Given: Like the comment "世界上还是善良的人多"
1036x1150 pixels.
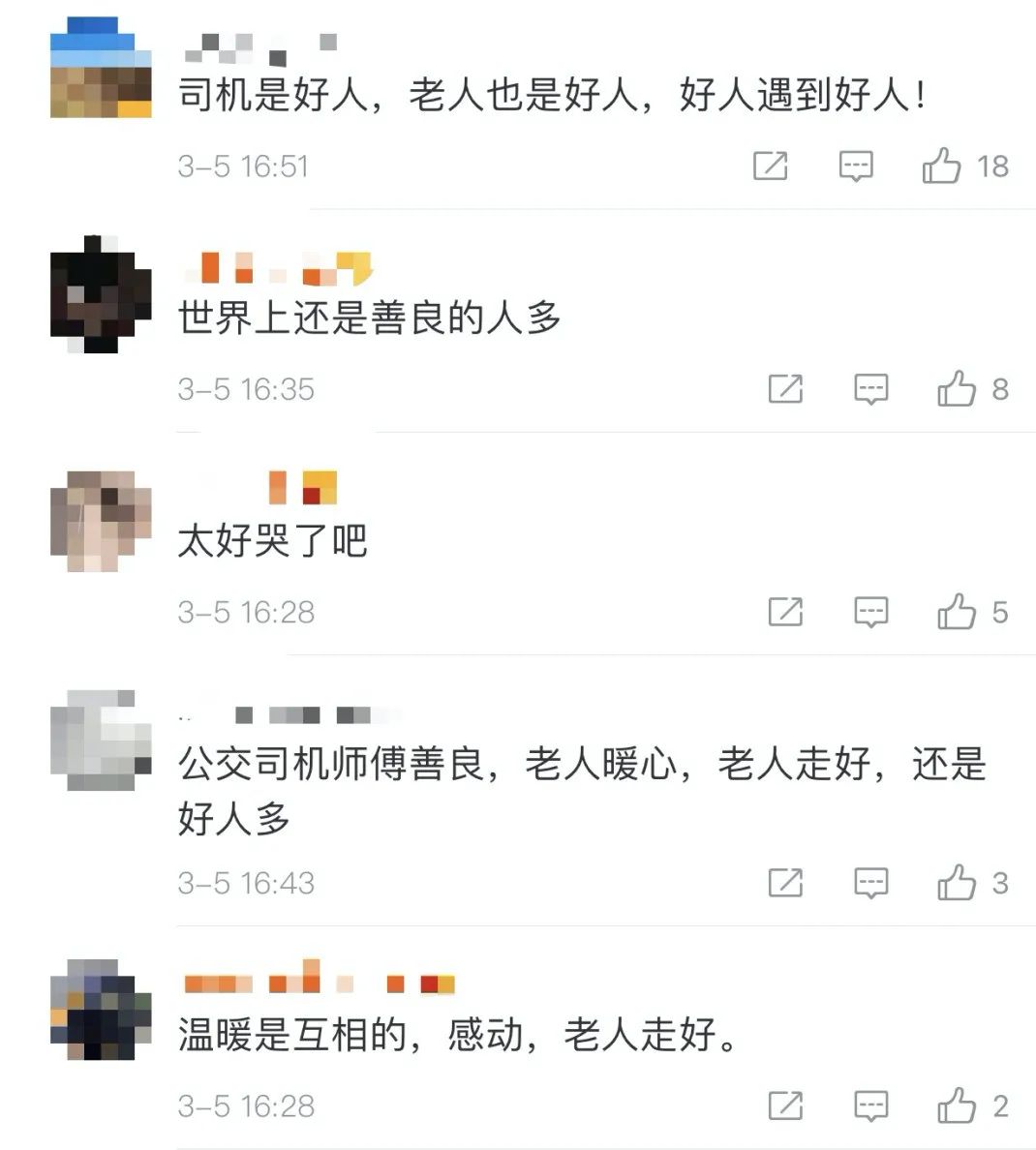Looking at the screenshot, I should pyautogui.click(x=957, y=389).
